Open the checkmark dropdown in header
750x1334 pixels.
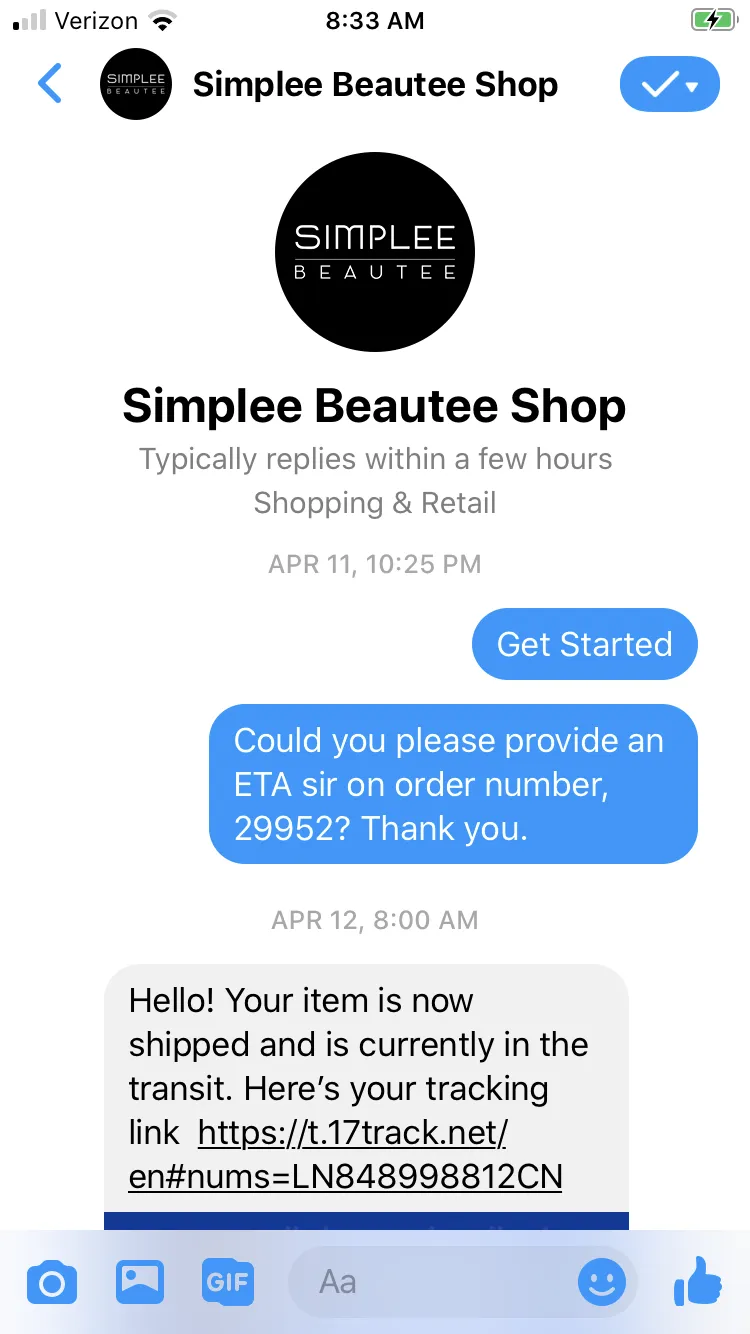coord(670,84)
